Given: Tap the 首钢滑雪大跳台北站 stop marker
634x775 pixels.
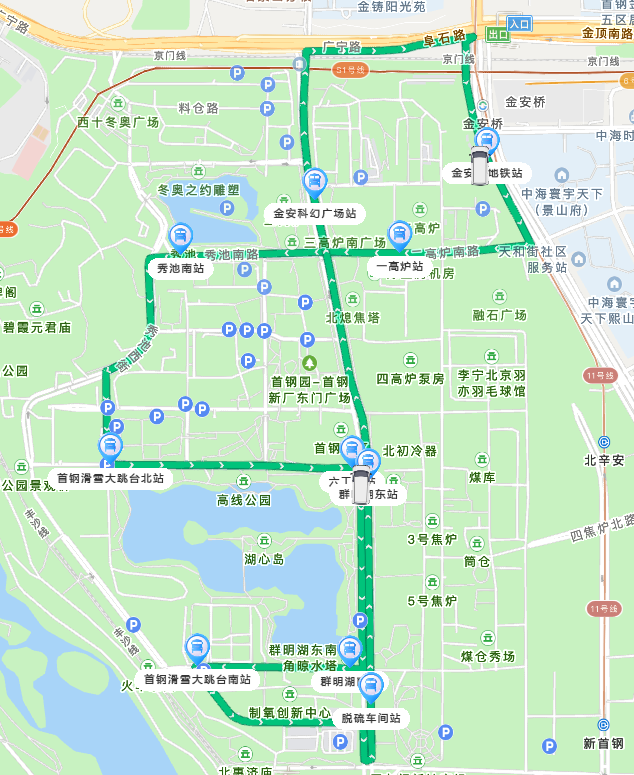Looking at the screenshot, I should pos(110,446).
